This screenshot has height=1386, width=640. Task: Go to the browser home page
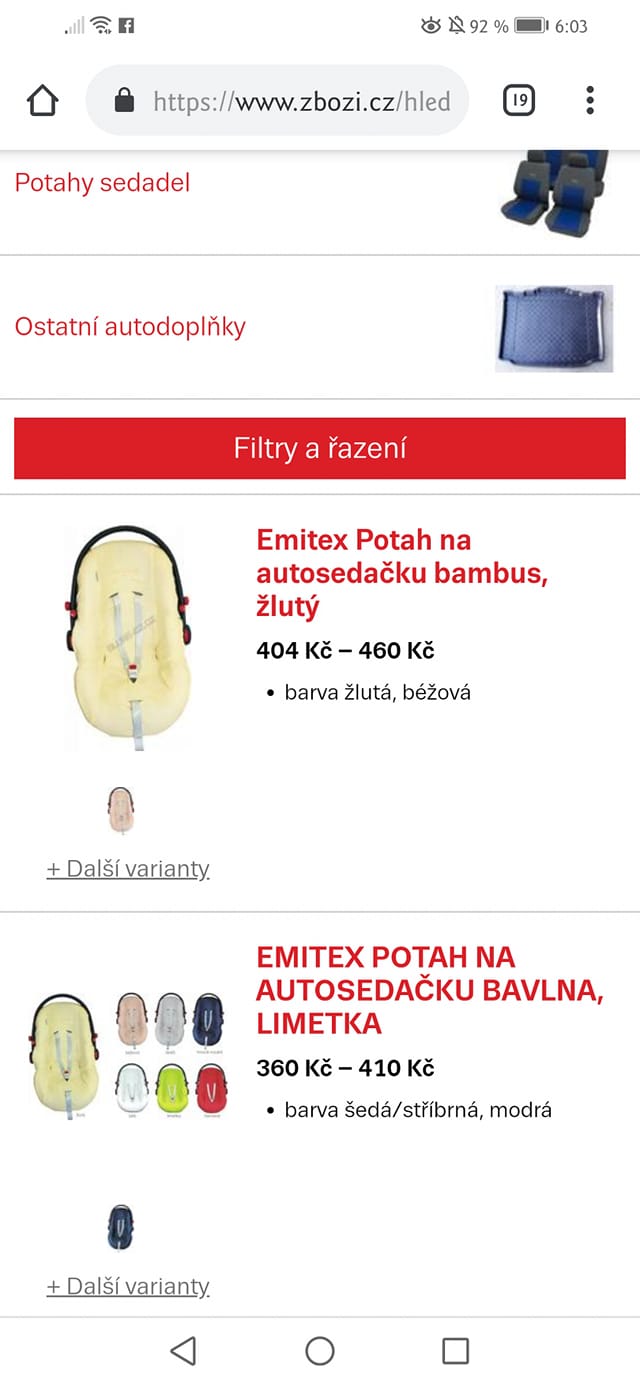pyautogui.click(x=43, y=101)
